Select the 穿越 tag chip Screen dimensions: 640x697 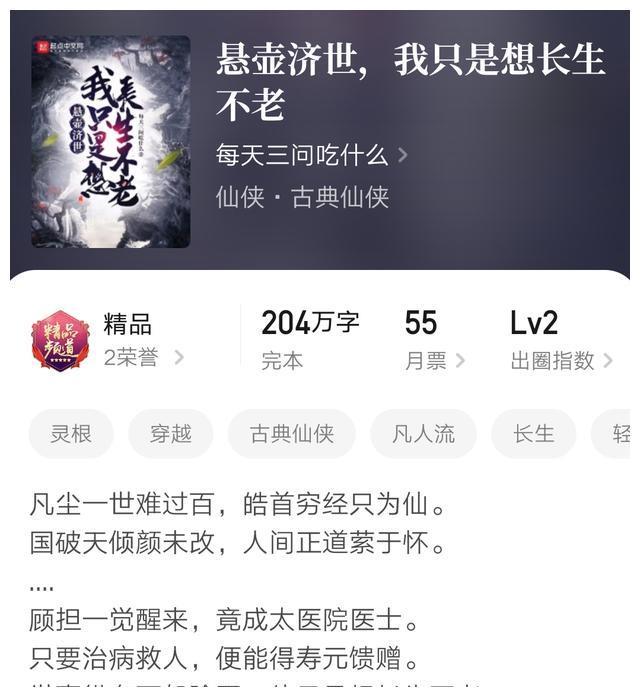[170, 434]
